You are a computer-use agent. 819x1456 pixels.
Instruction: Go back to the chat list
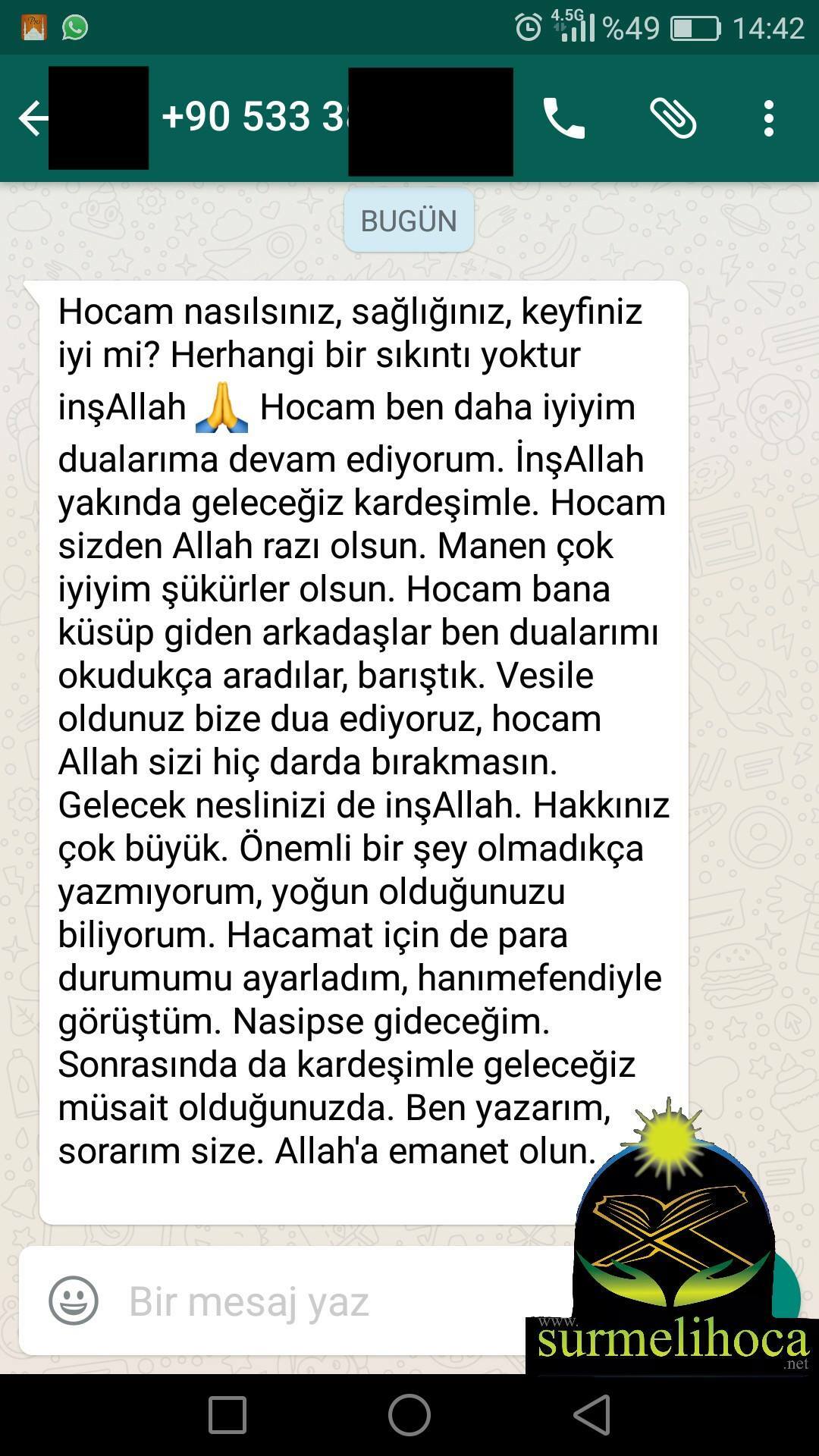[x=32, y=118]
